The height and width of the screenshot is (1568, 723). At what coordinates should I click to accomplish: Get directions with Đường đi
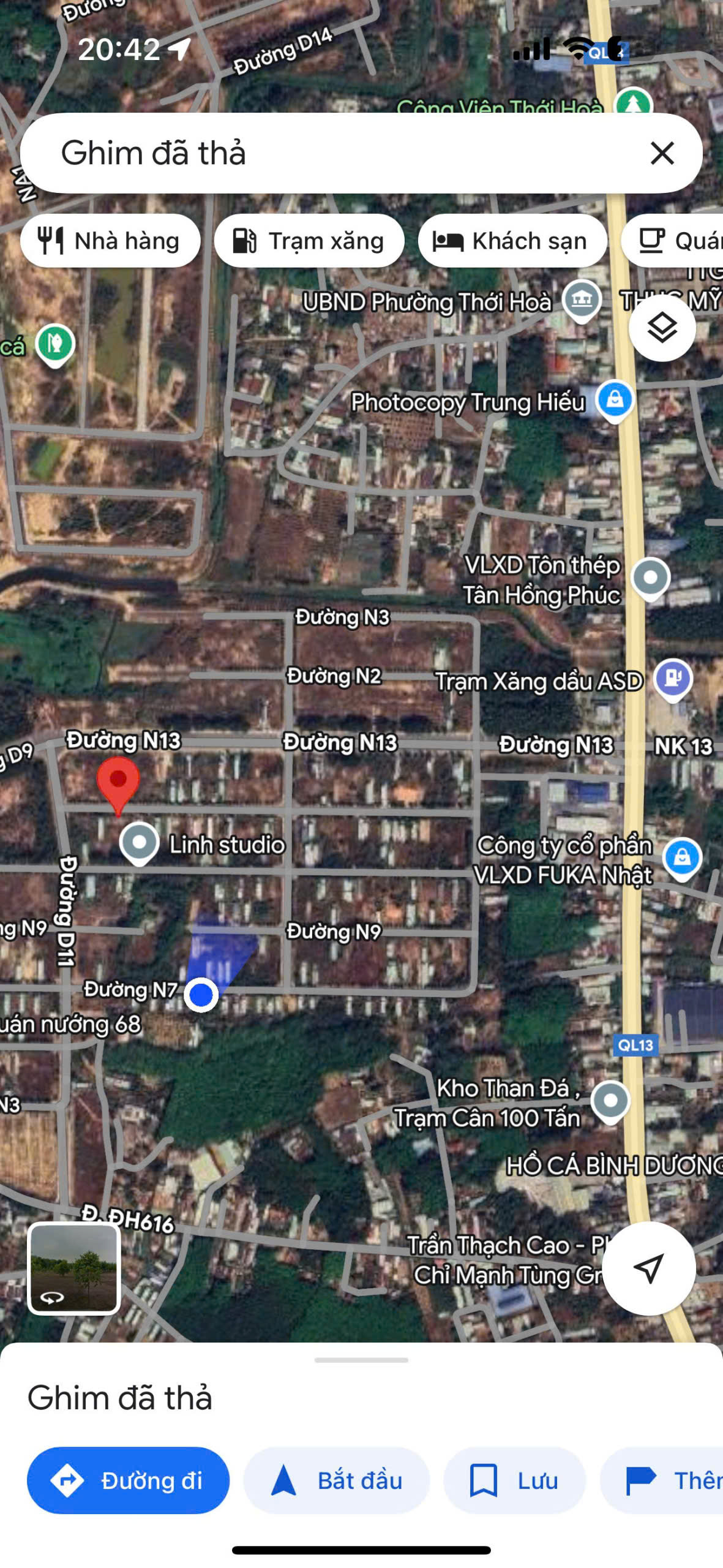pyautogui.click(x=128, y=1480)
